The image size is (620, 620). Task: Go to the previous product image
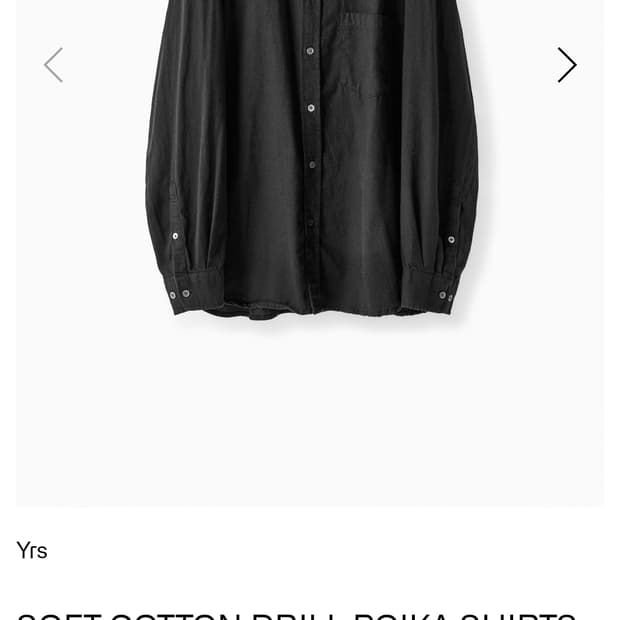coord(53,65)
